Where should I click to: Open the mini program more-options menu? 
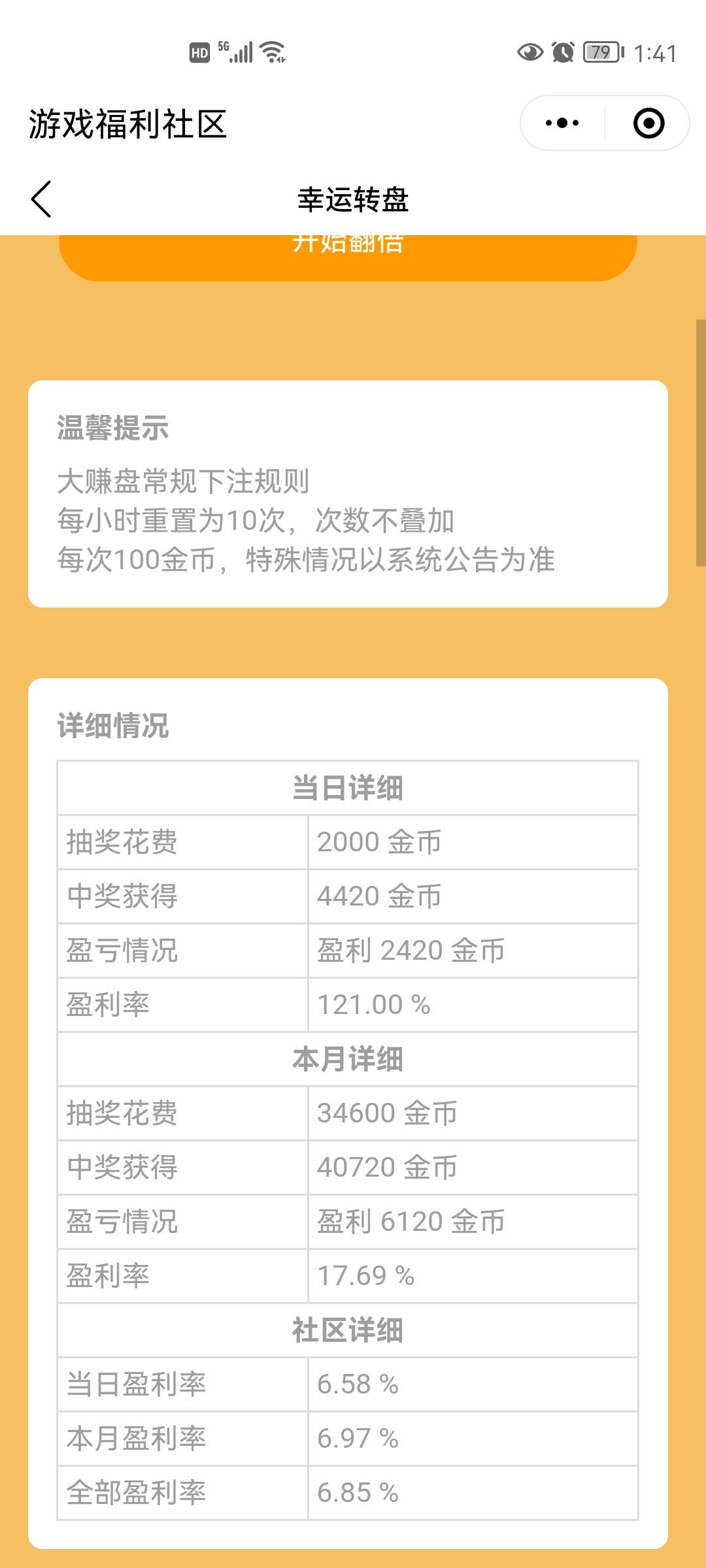tap(562, 123)
